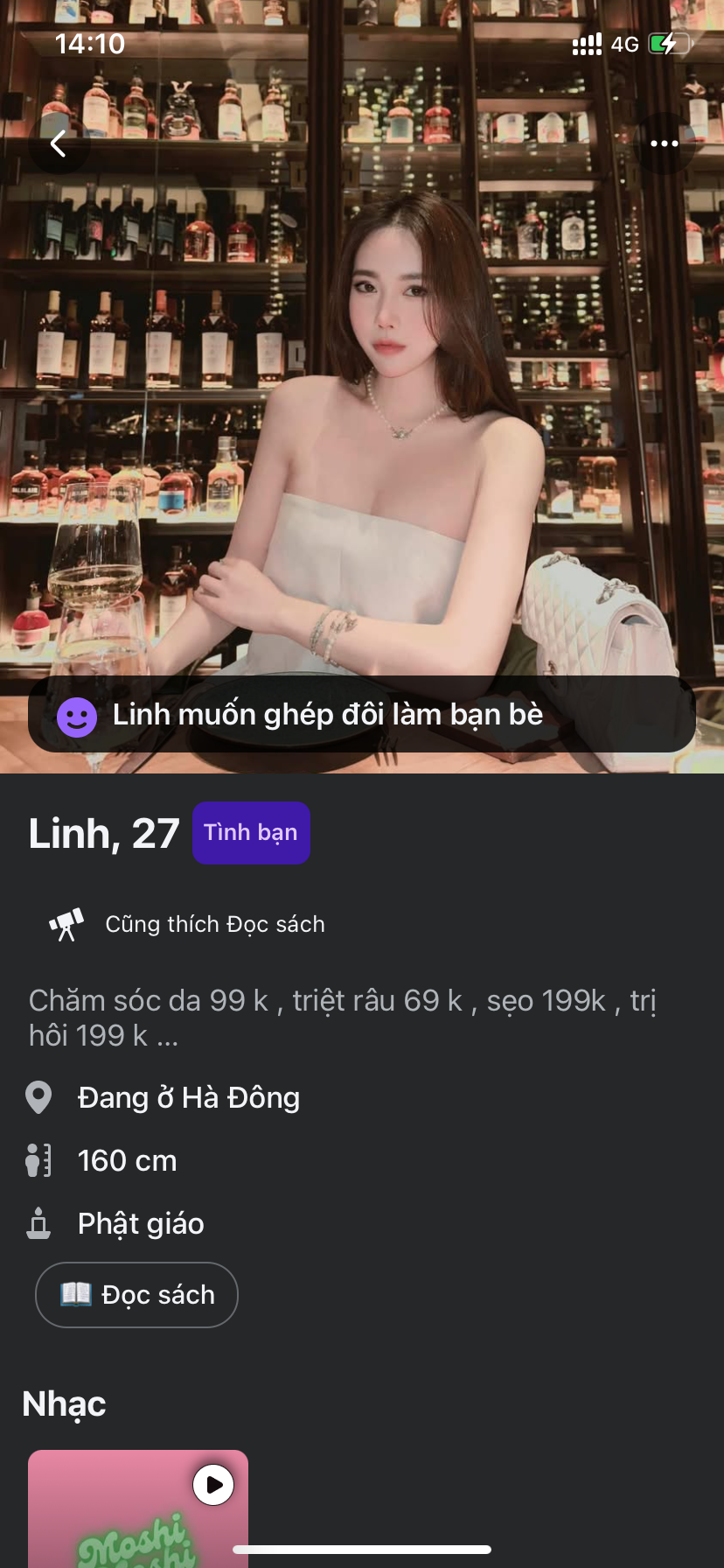Play the Moshi Moshi song
The width and height of the screenshot is (724, 1568).
pos(213,1484)
